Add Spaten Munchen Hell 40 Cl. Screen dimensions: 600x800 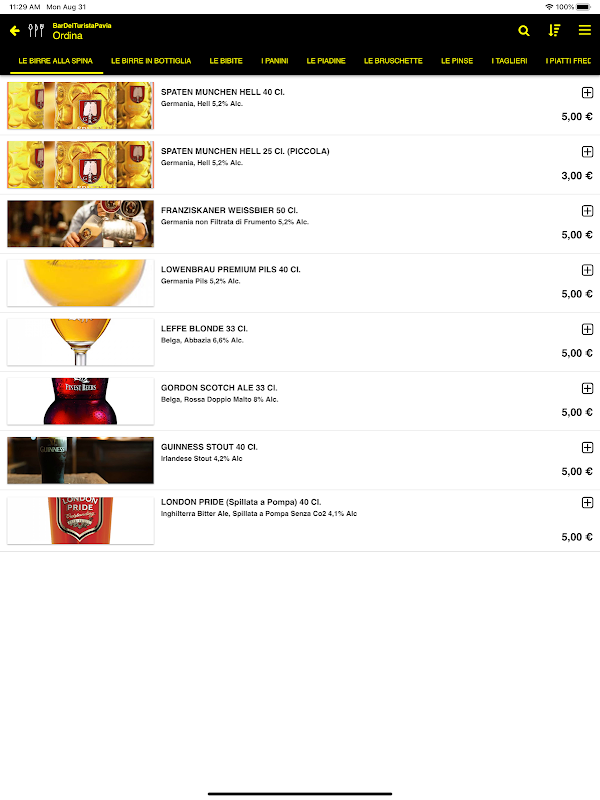[x=587, y=93]
